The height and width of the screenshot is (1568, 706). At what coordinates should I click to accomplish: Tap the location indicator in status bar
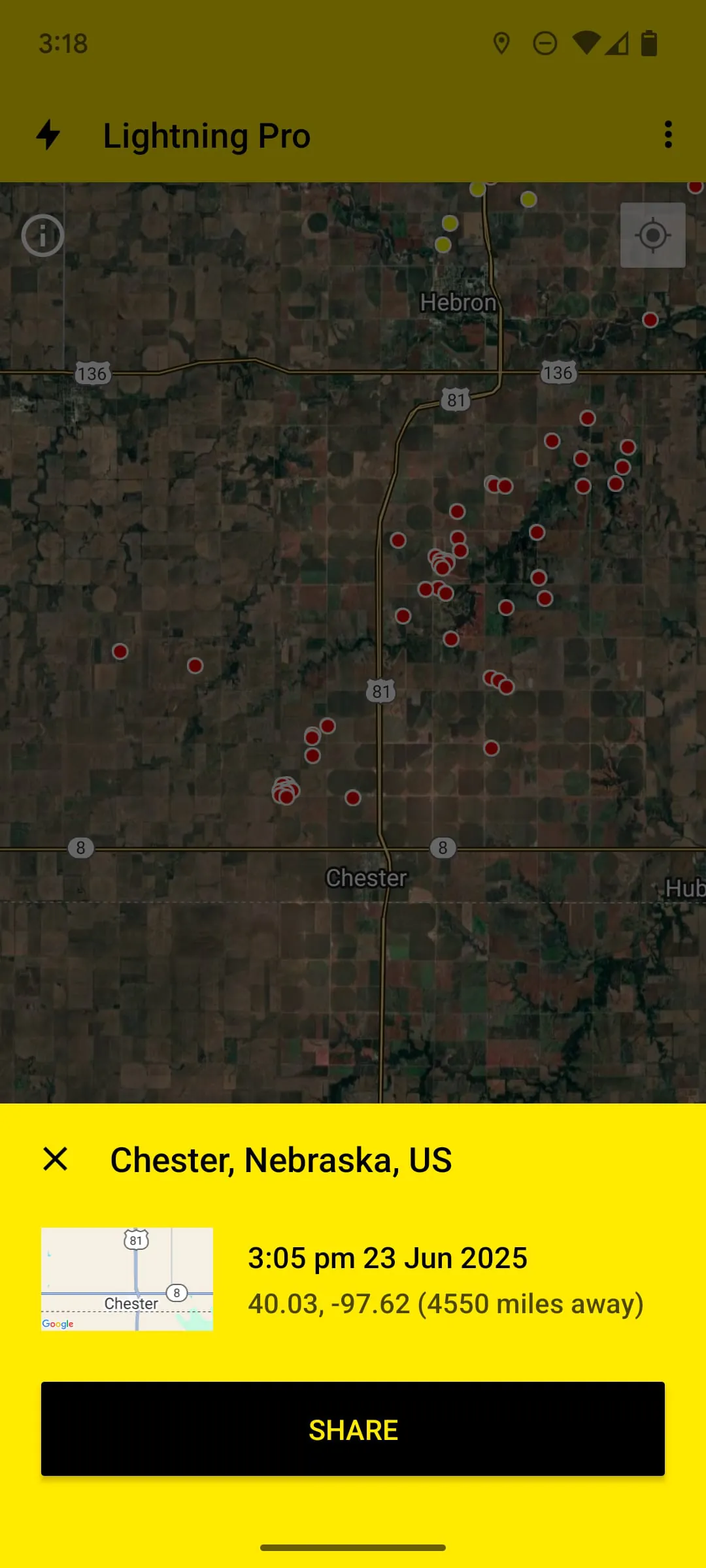502,44
